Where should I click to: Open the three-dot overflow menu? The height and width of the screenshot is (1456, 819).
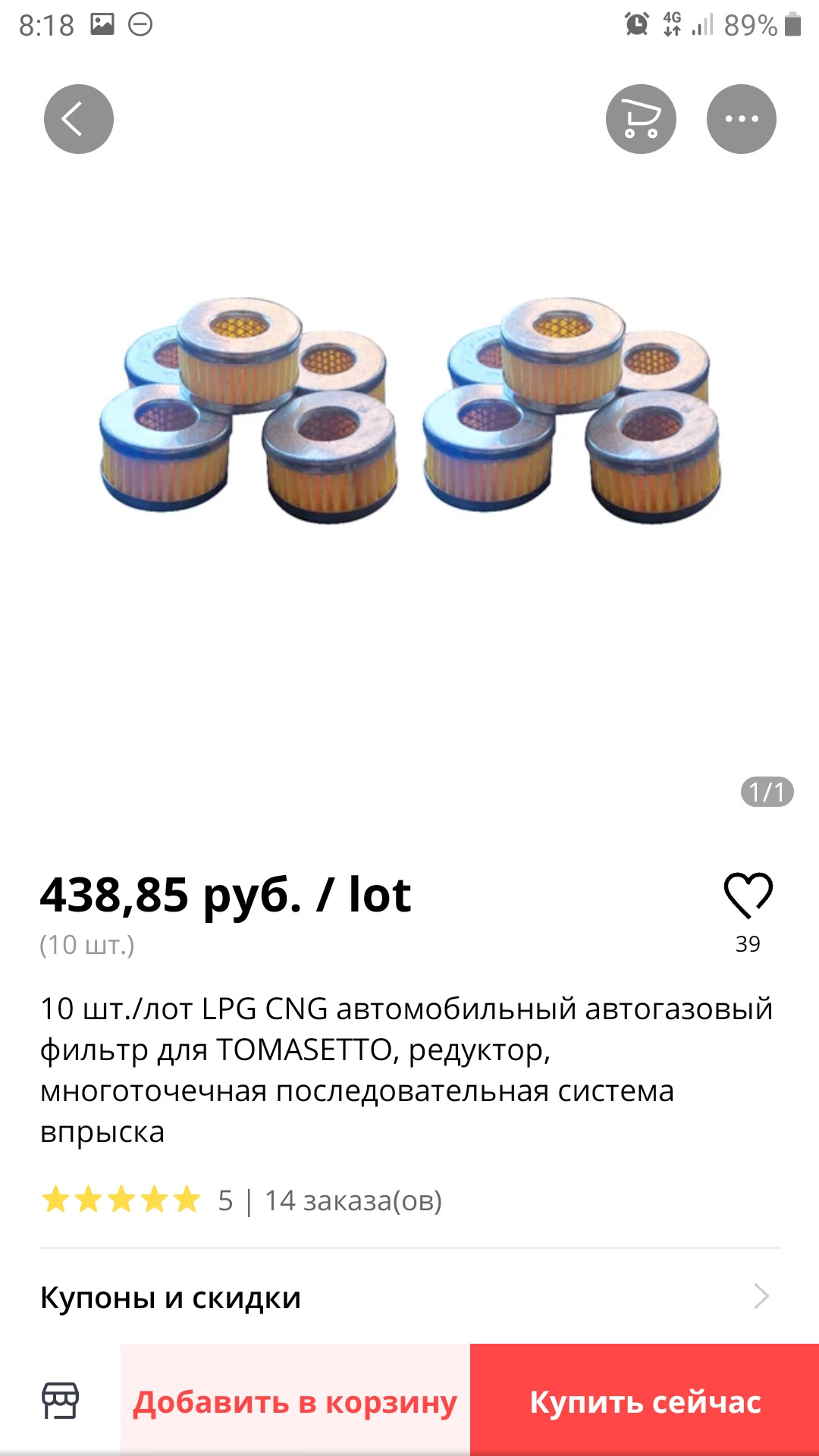click(x=741, y=119)
